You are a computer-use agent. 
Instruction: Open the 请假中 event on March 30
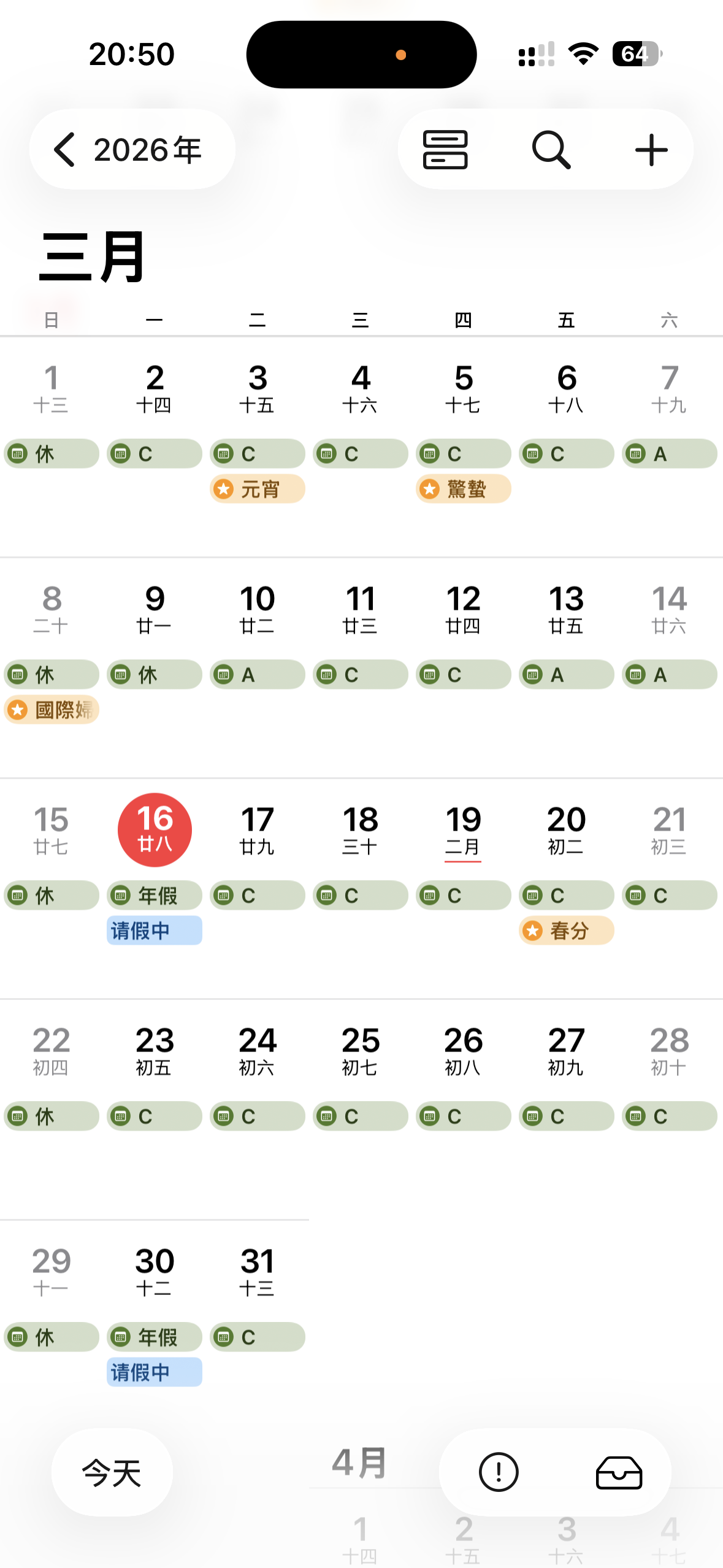click(155, 1372)
